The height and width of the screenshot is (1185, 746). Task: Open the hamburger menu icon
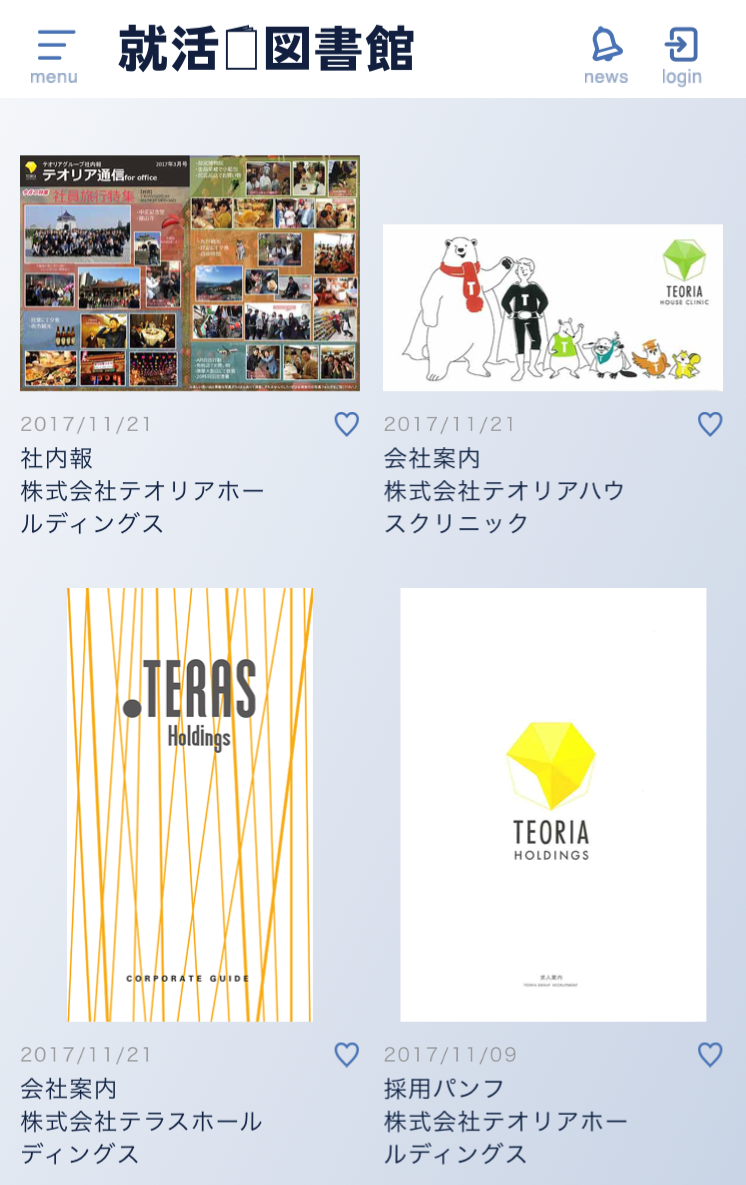coord(55,44)
